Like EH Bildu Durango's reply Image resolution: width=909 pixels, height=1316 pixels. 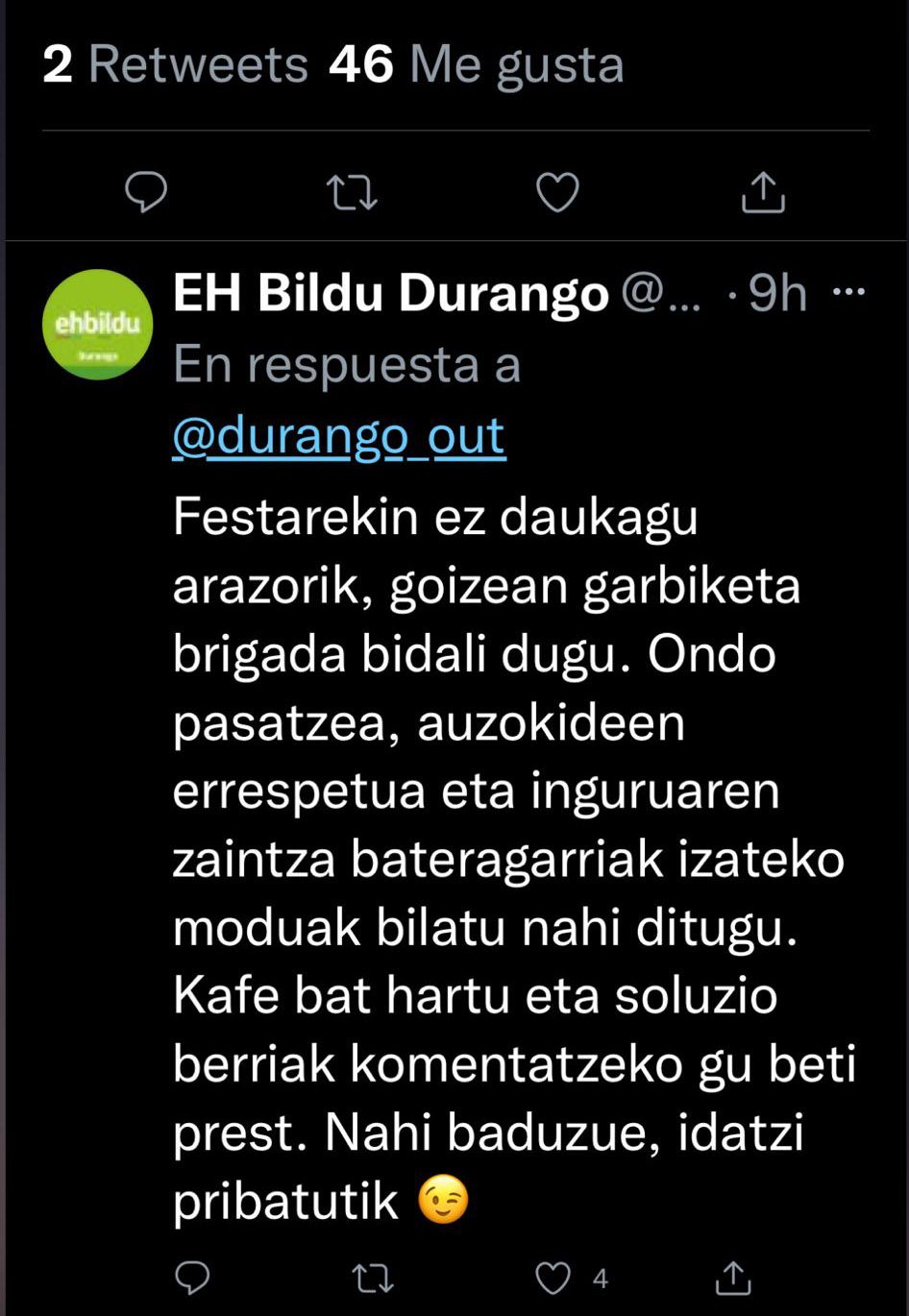553,1278
